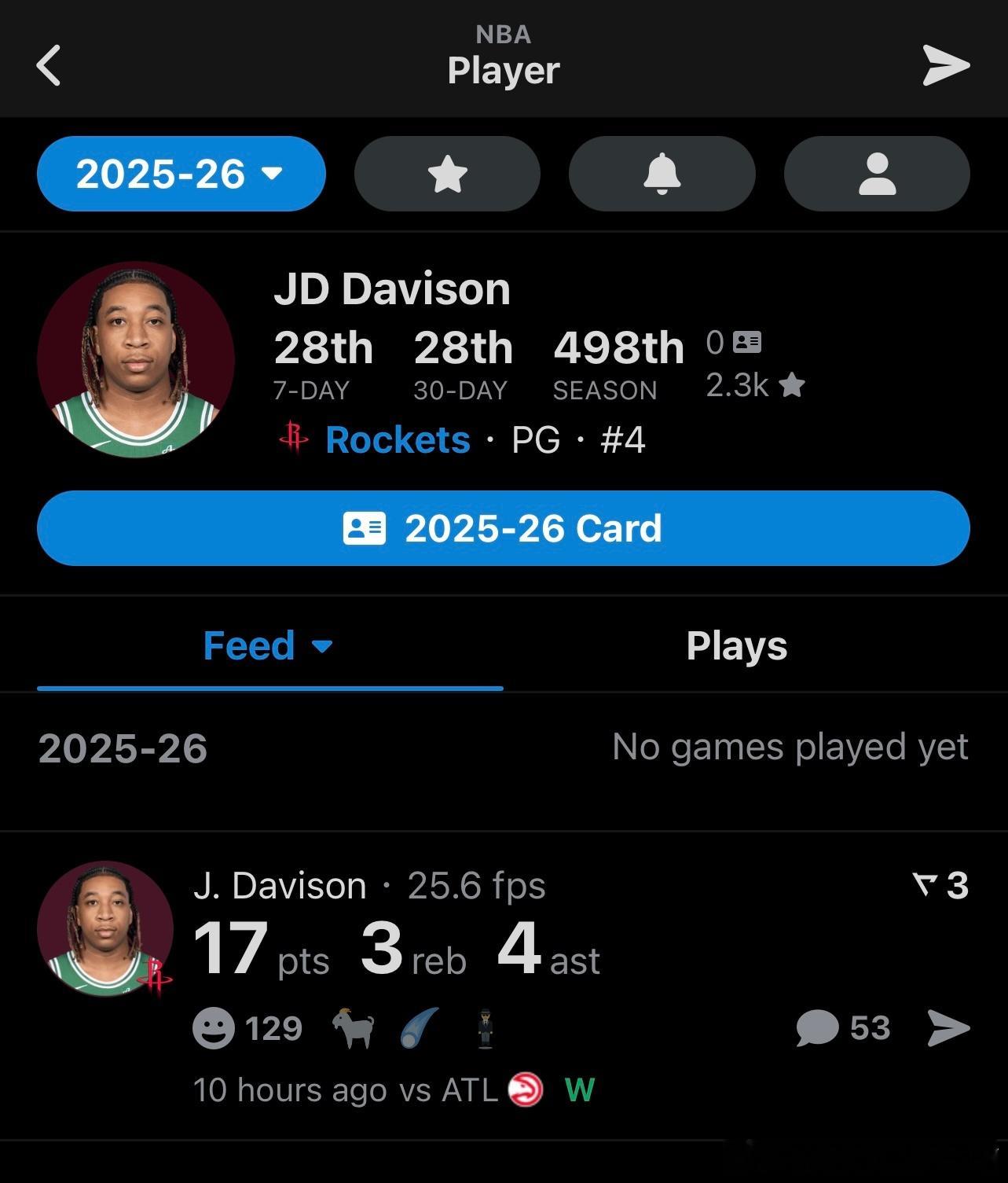Screen dimensions: 1008x1183
Task: Go back using the top-left arrow
Action: pyautogui.click(x=49, y=65)
